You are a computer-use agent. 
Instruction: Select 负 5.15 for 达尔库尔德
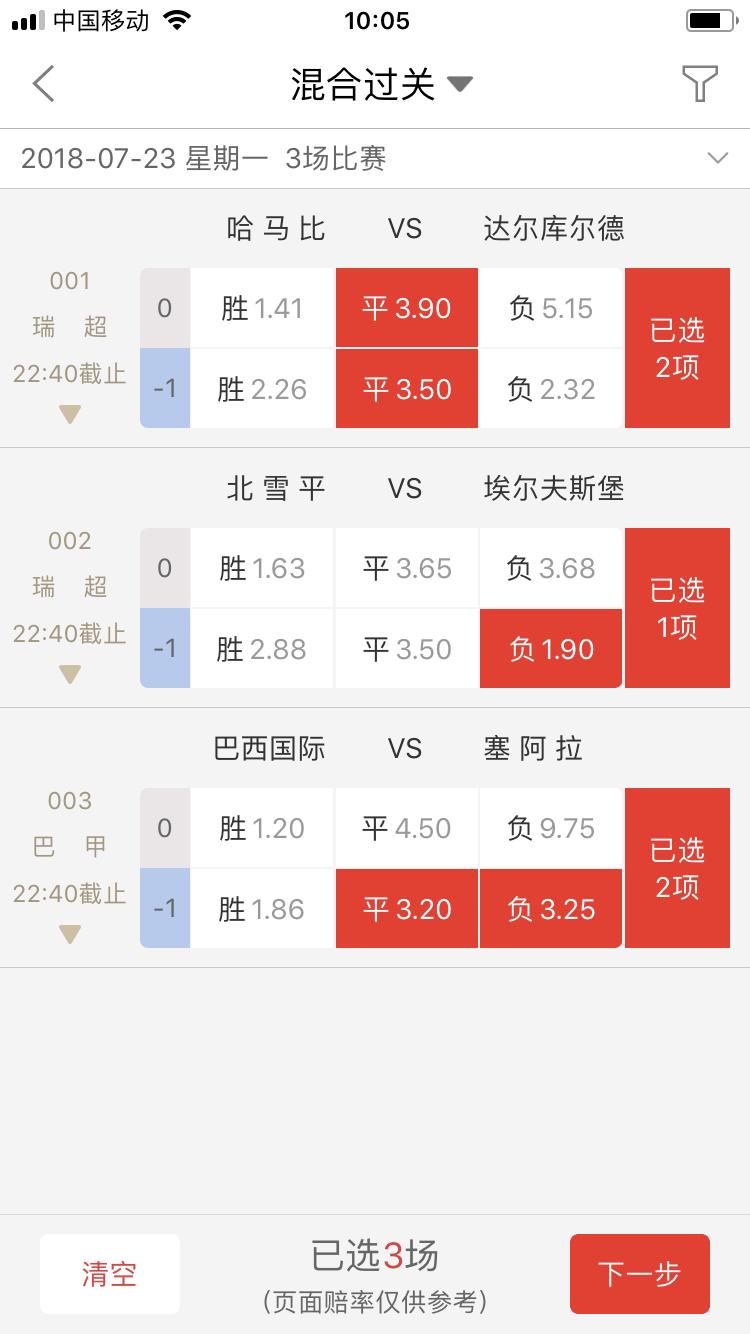tap(551, 308)
